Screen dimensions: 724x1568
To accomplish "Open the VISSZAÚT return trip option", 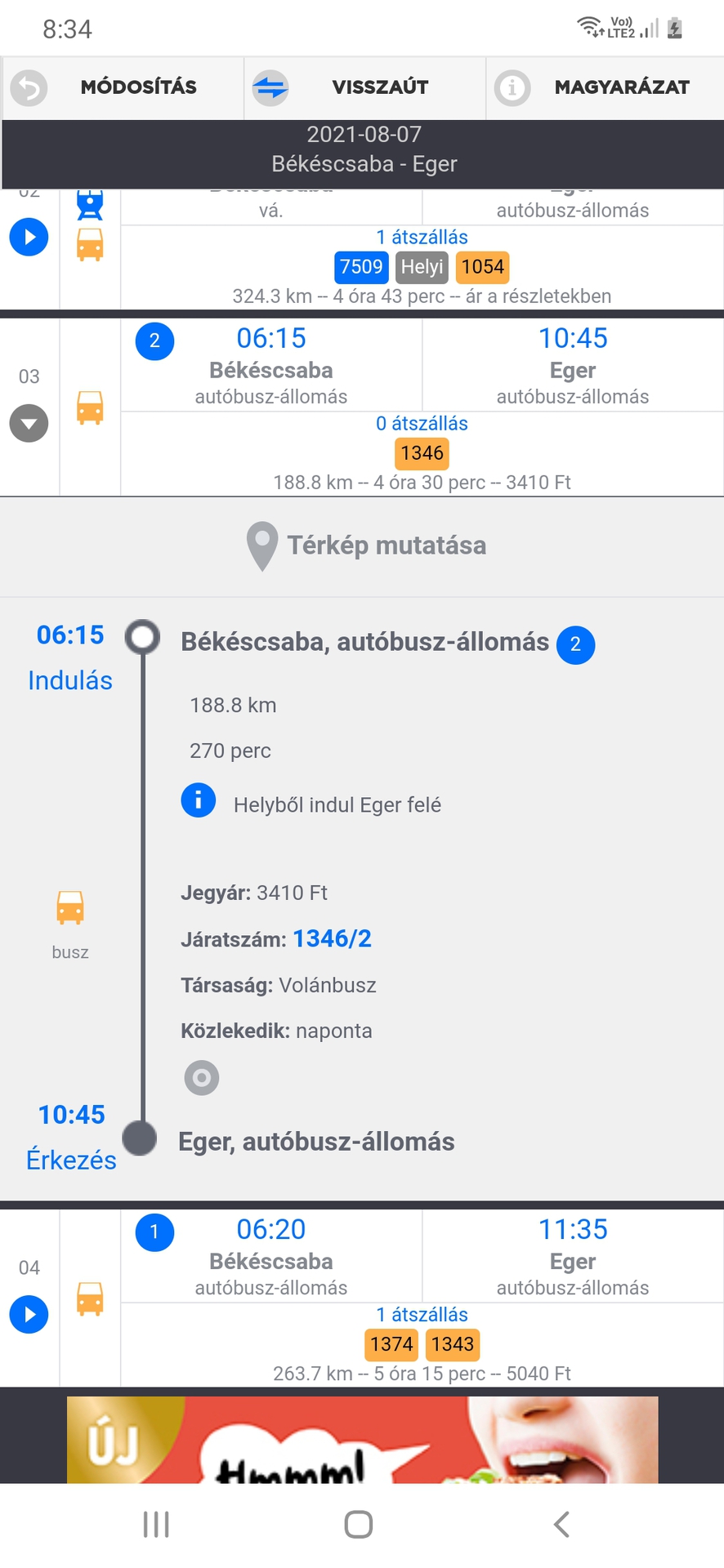I will click(x=364, y=87).
